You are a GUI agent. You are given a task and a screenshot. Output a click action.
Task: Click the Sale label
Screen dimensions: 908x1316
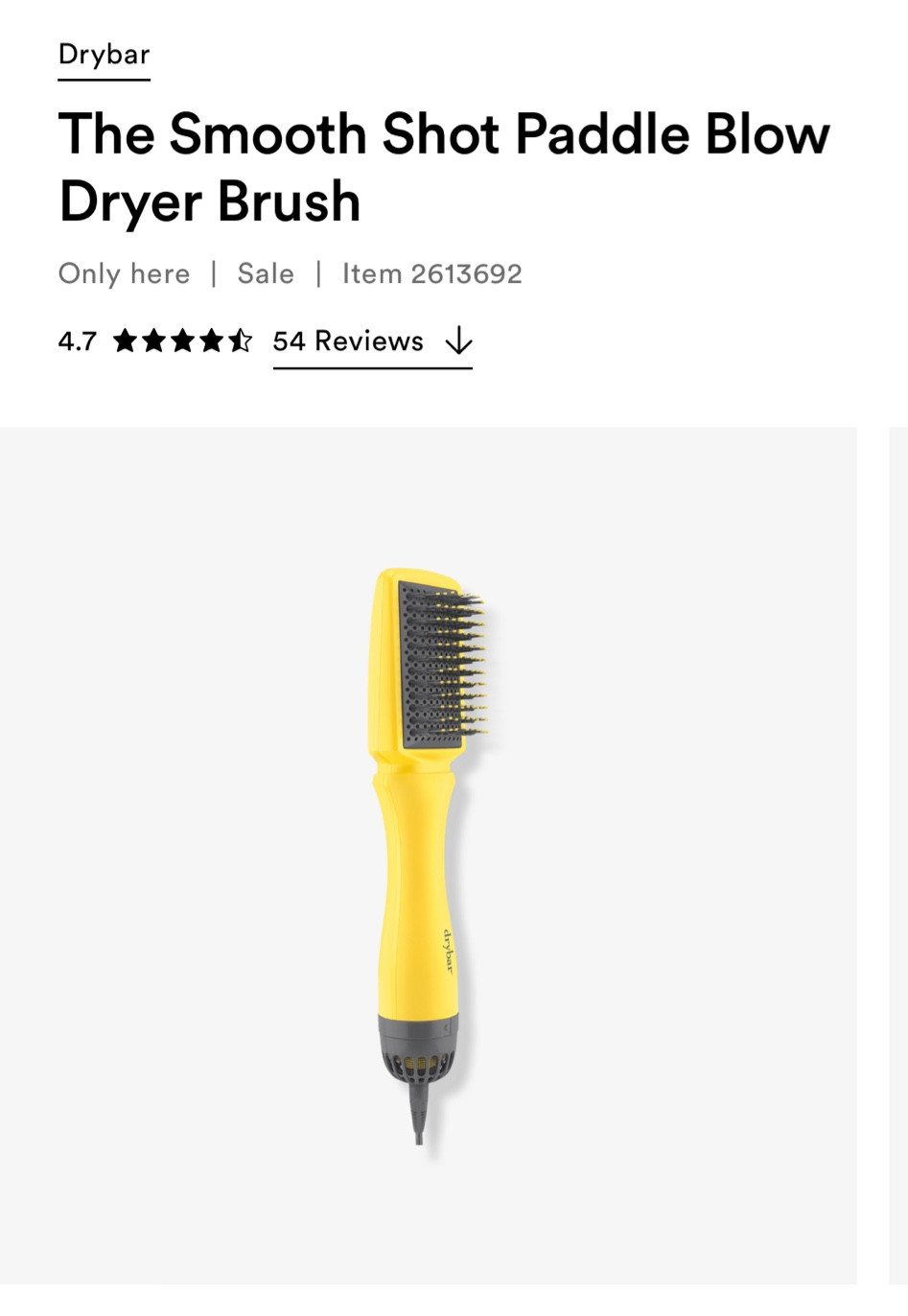click(x=266, y=273)
